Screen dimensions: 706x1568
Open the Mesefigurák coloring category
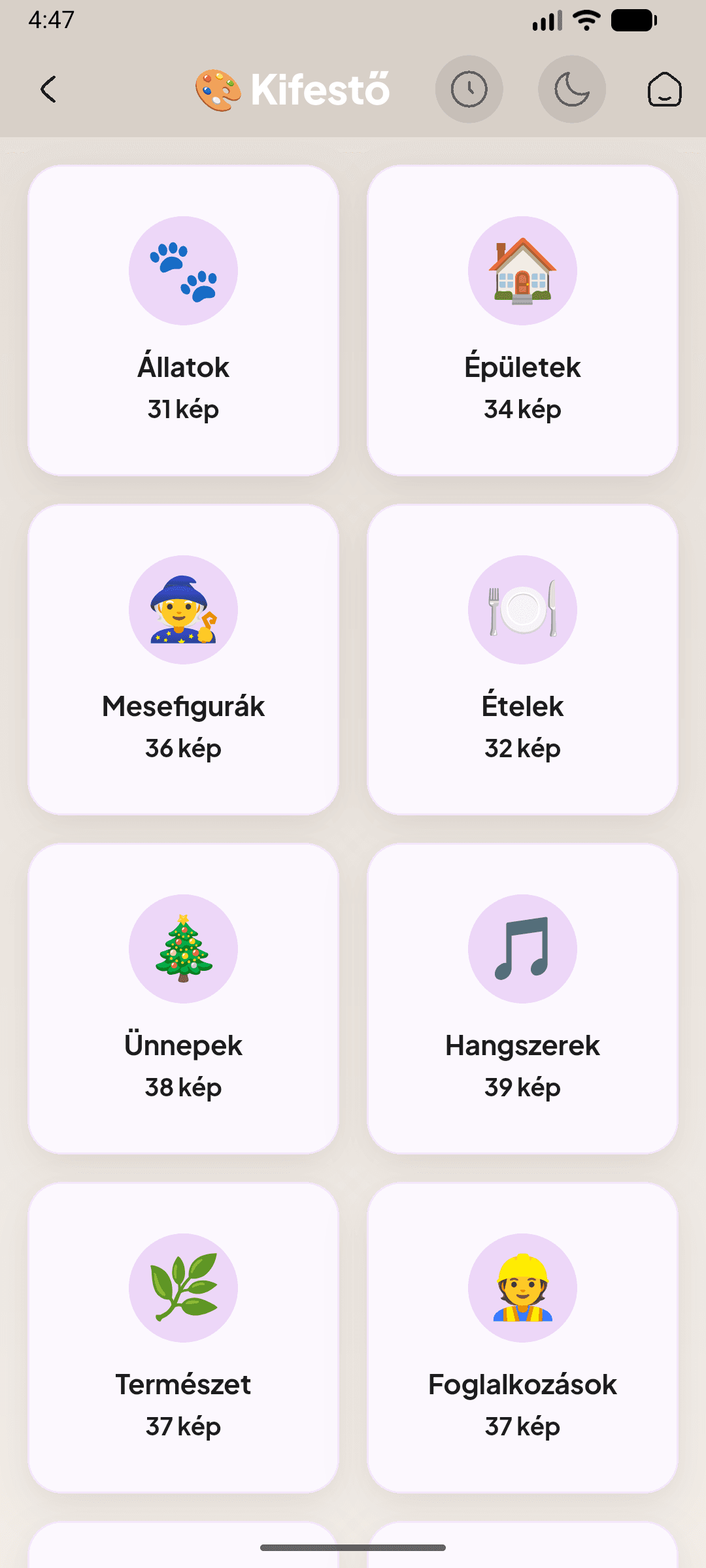pos(183,660)
